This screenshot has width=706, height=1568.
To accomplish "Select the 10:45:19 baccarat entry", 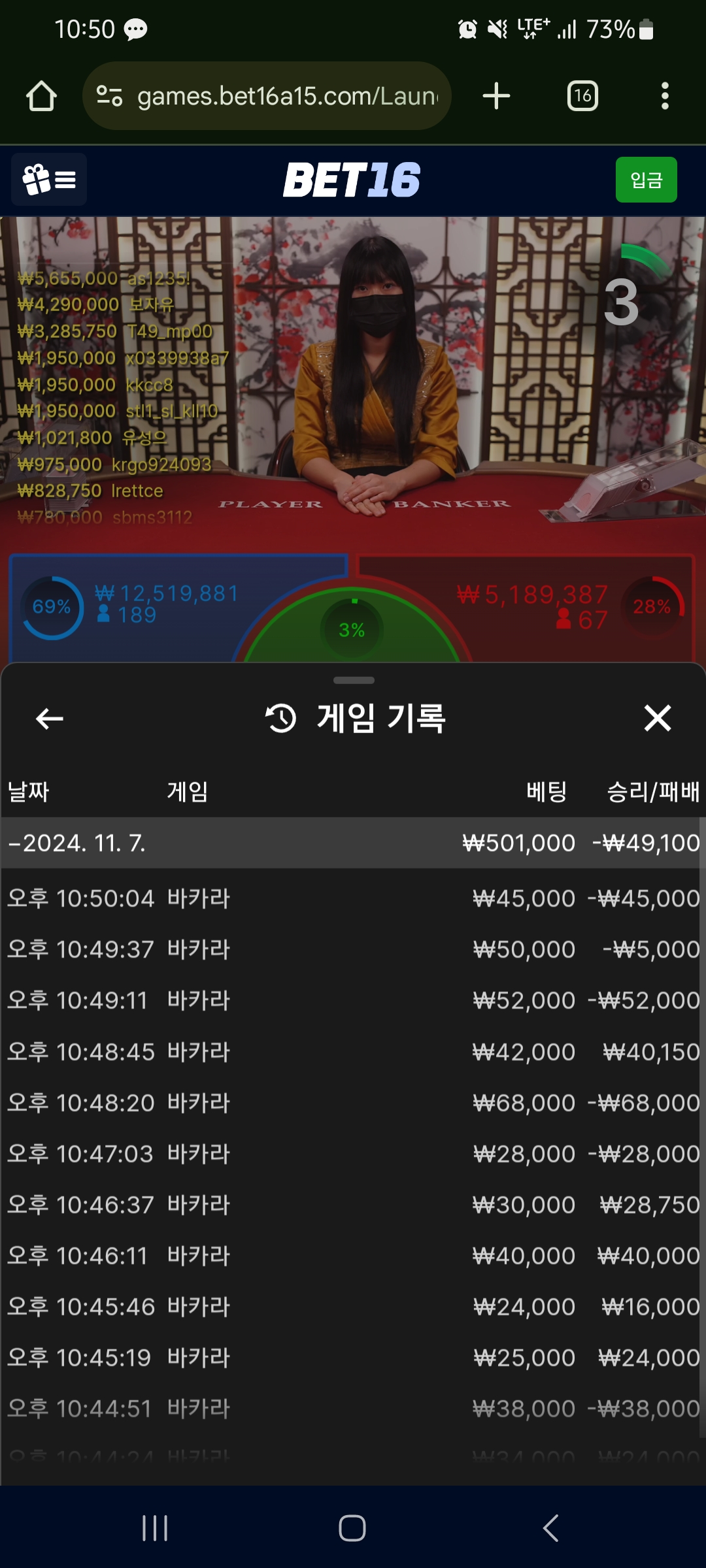I will [x=353, y=1358].
